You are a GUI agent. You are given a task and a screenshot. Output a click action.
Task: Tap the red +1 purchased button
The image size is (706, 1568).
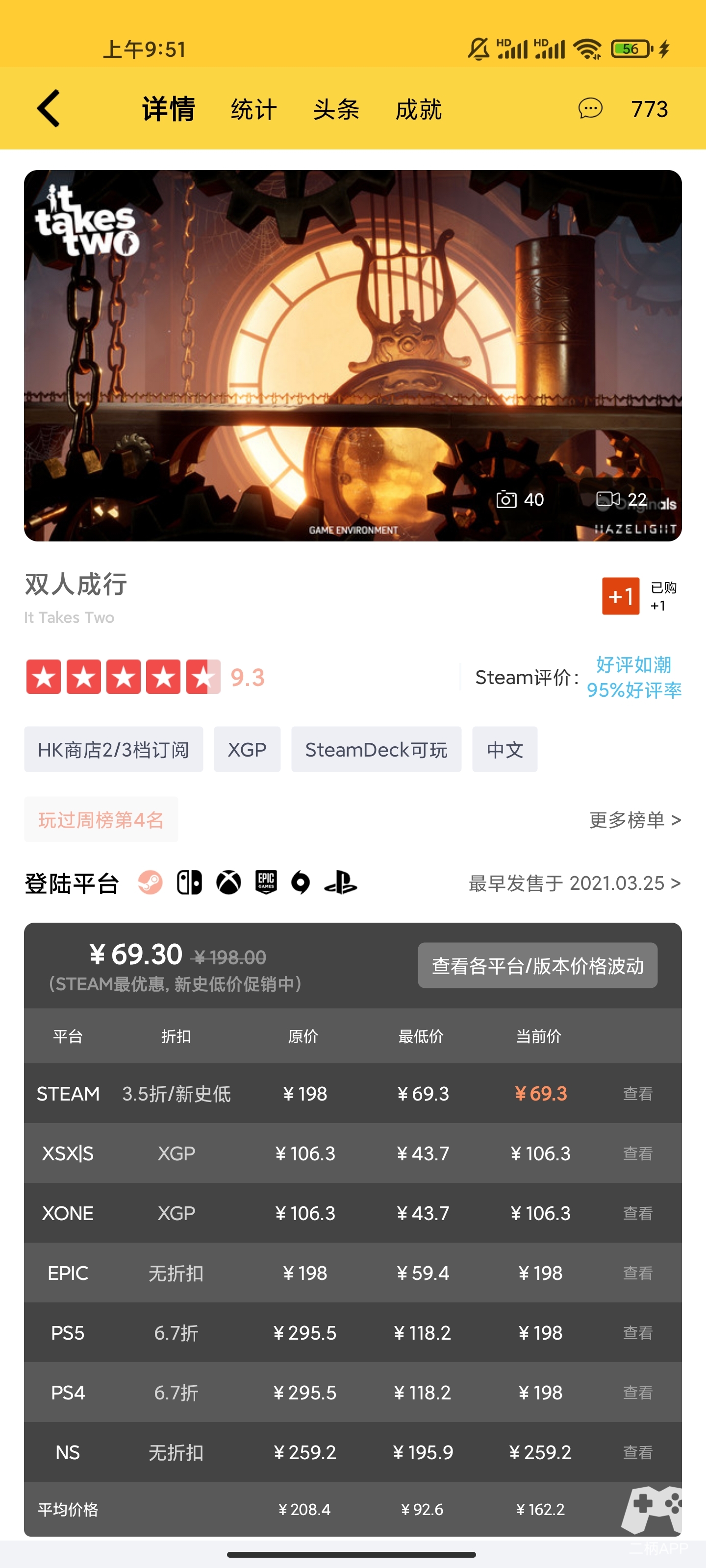coord(620,596)
